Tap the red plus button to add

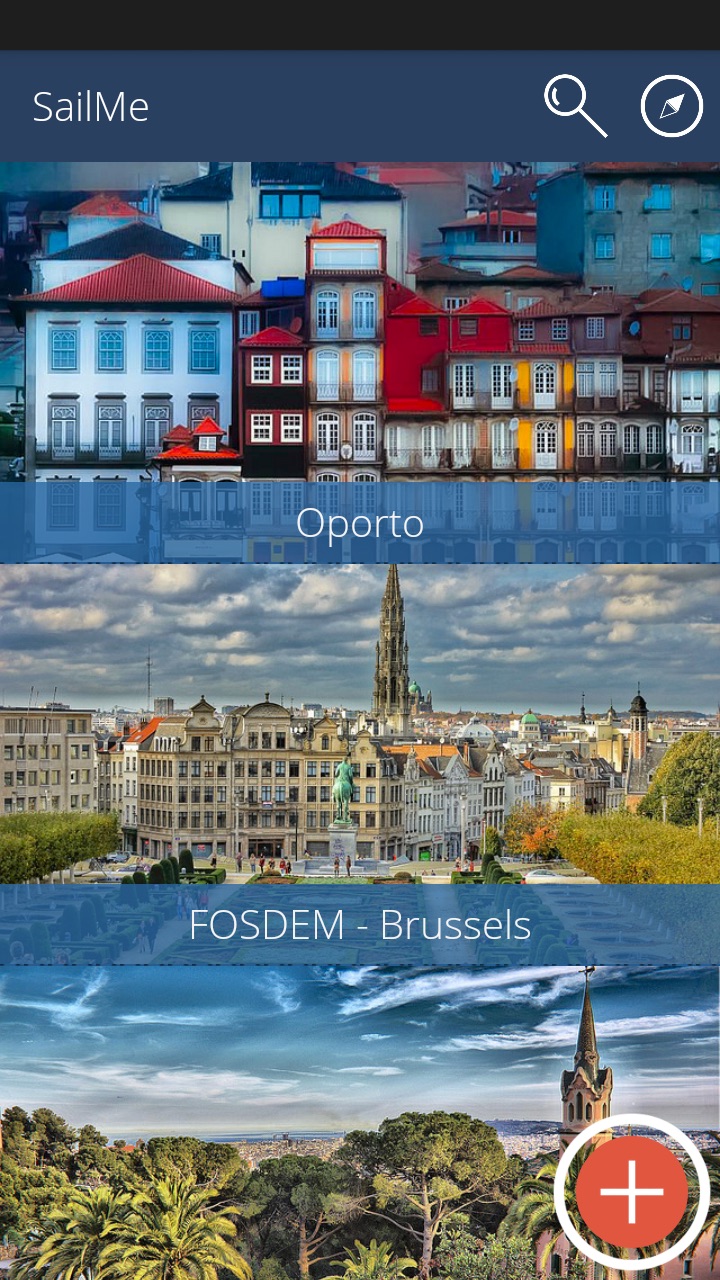click(x=631, y=1191)
